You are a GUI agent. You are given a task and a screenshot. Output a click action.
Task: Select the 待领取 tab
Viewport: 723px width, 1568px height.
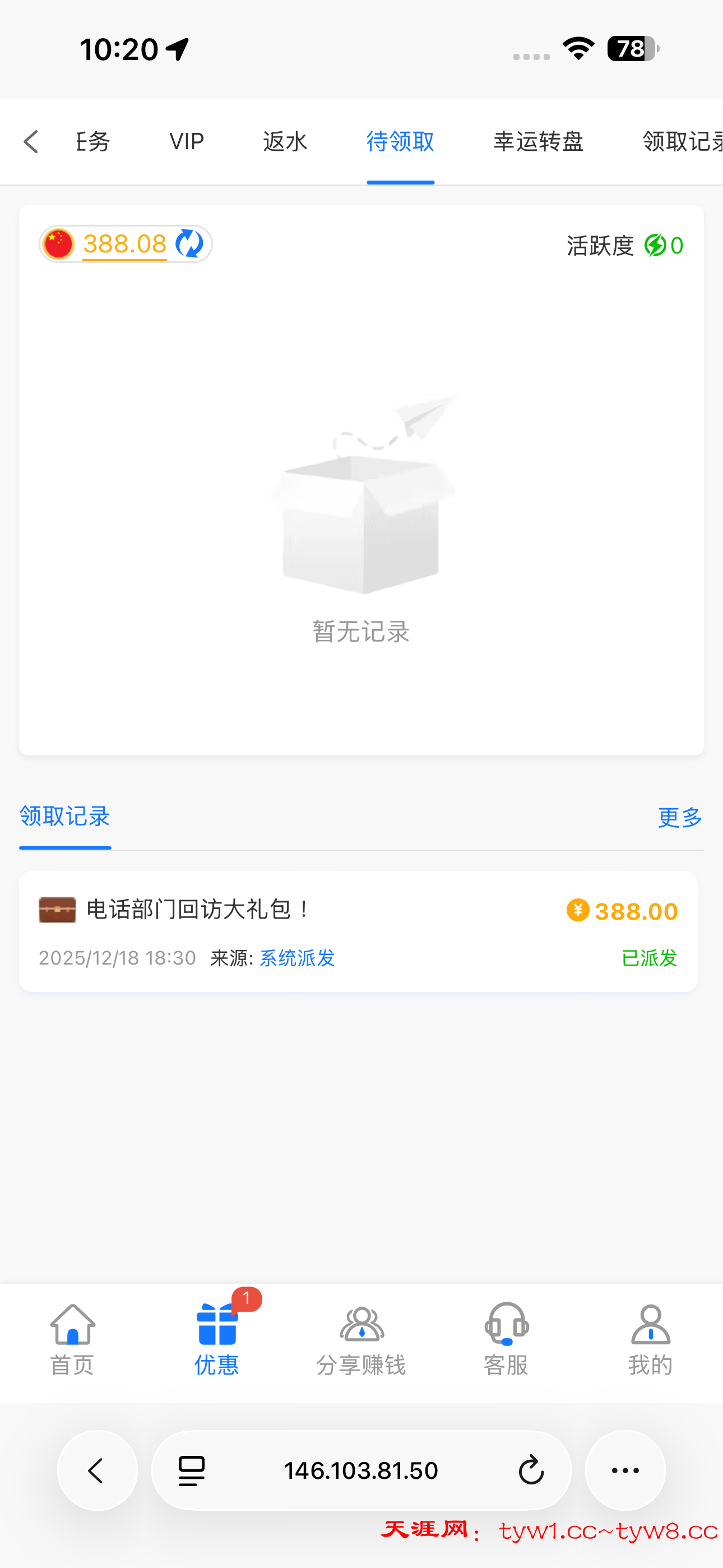click(400, 142)
